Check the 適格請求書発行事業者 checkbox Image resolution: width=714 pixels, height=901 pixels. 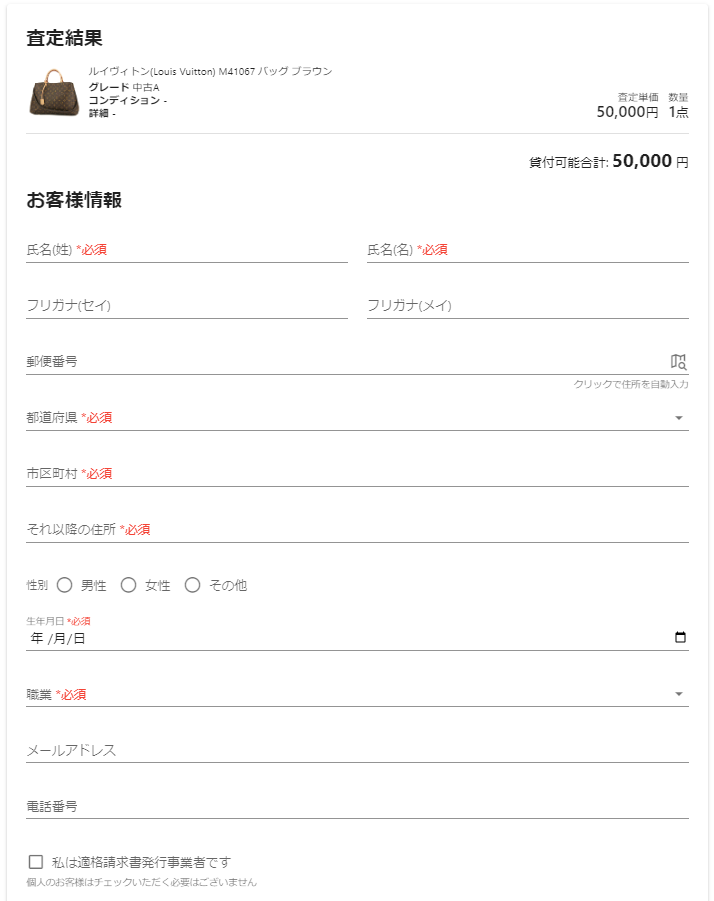(x=36, y=861)
